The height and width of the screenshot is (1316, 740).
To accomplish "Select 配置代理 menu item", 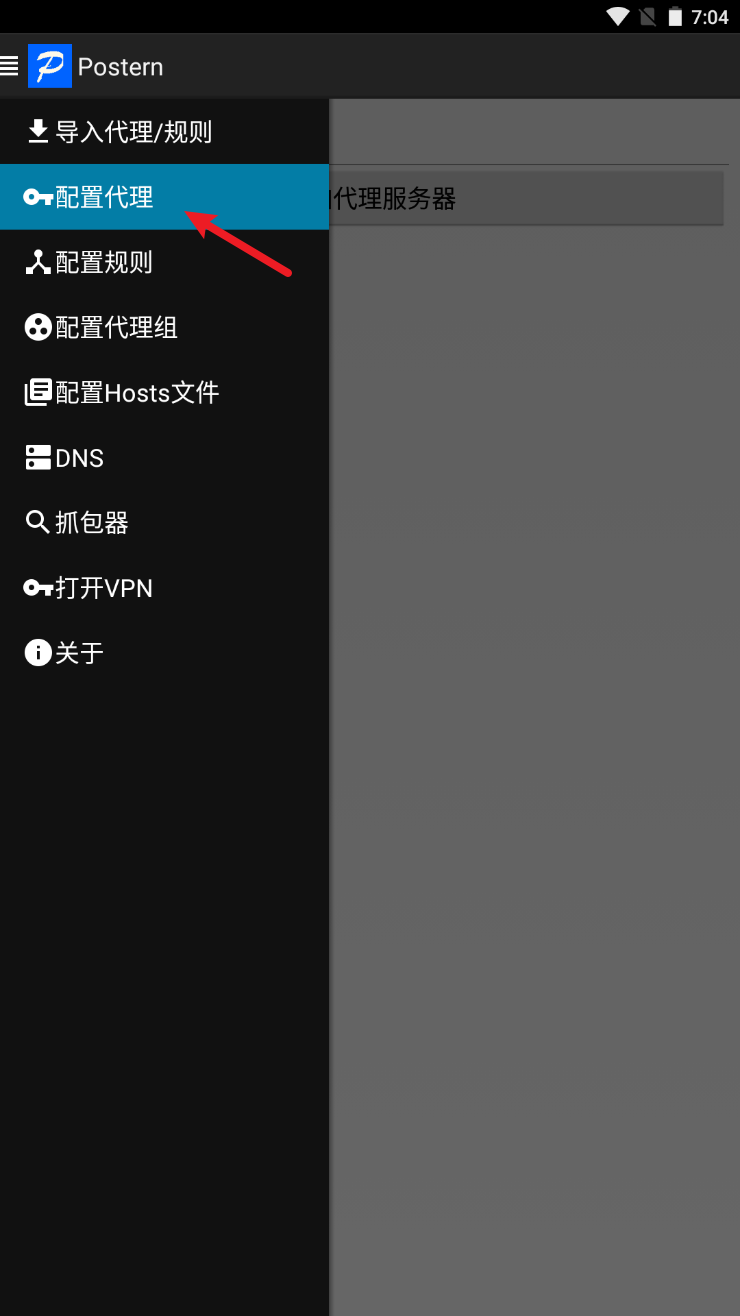I will click(x=104, y=197).
